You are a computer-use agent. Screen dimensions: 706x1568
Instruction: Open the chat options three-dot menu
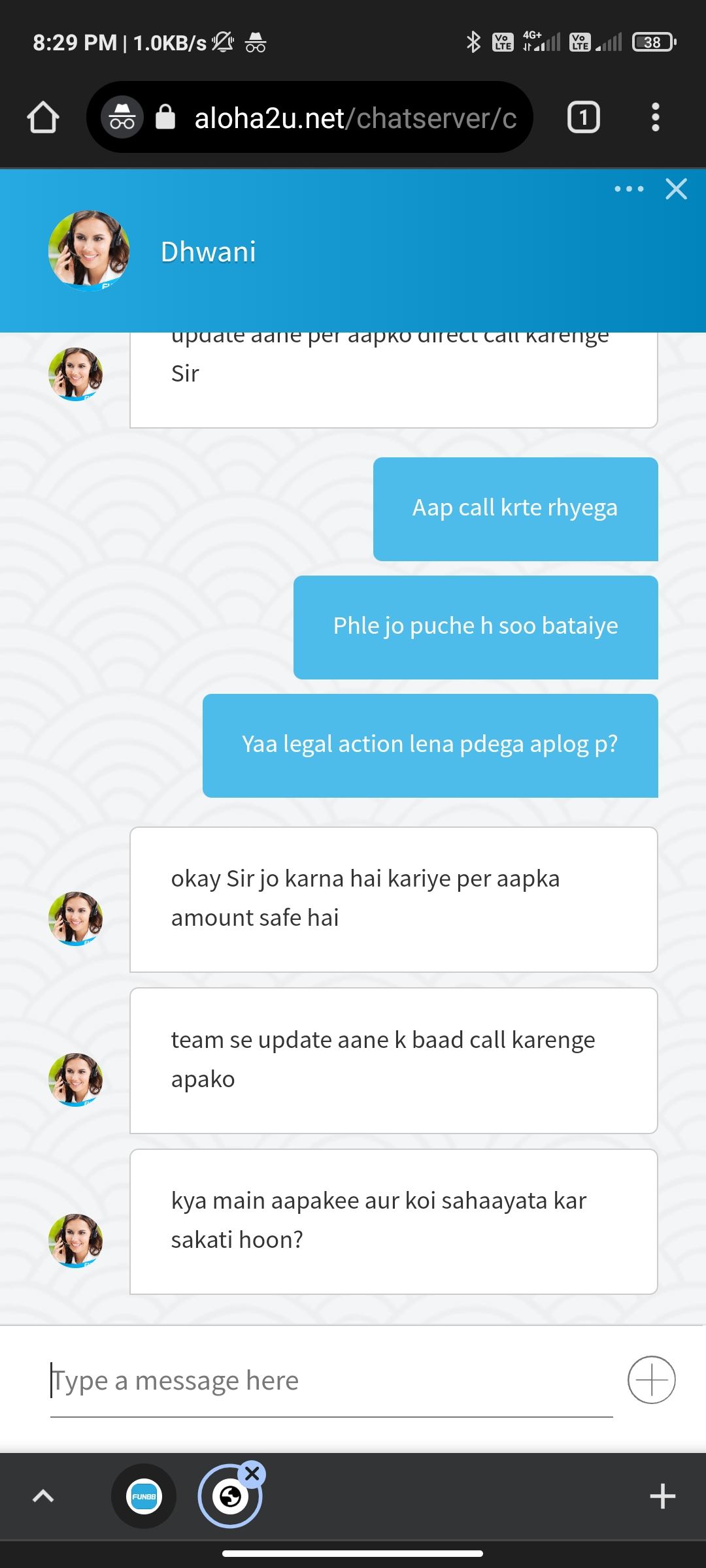coord(629,189)
